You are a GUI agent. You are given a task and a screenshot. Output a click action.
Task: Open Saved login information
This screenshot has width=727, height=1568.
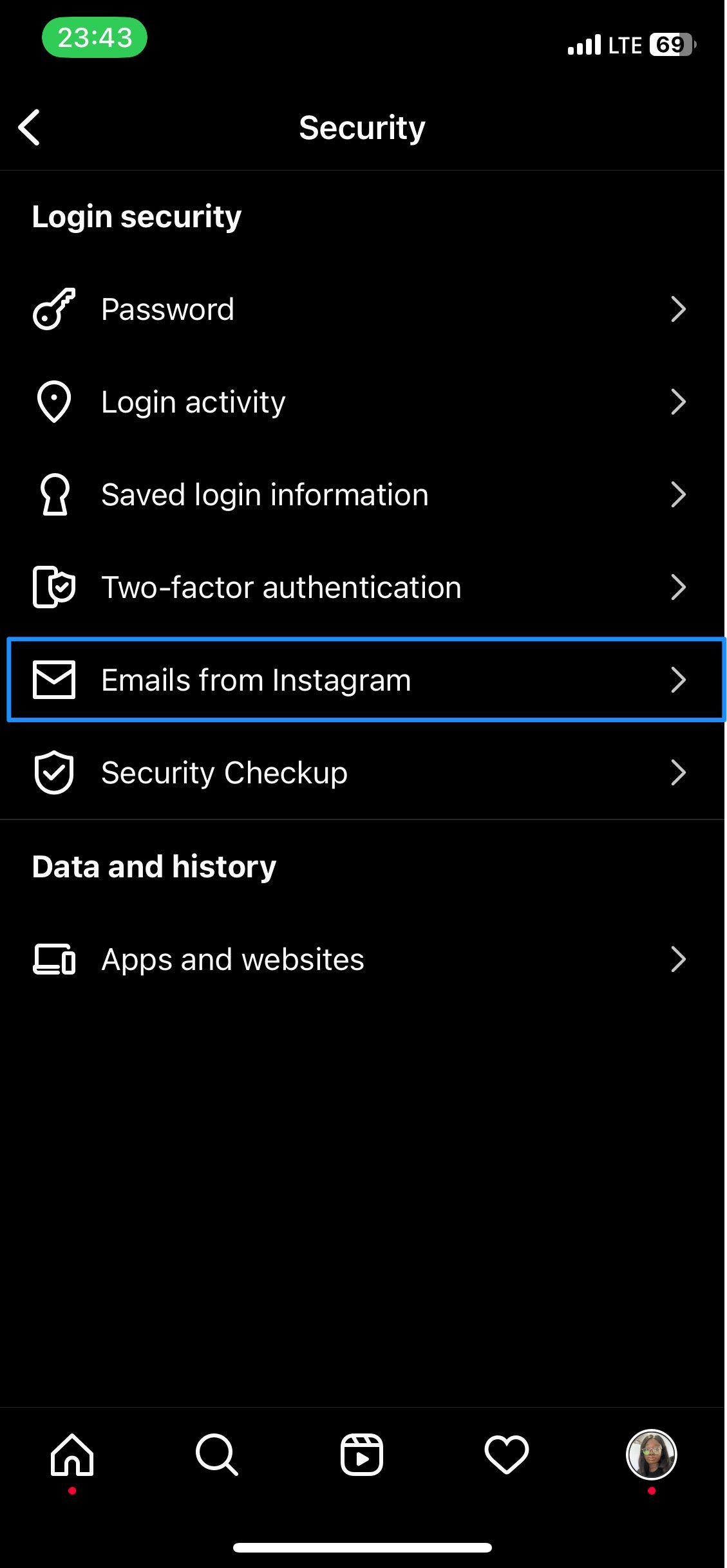(x=361, y=495)
